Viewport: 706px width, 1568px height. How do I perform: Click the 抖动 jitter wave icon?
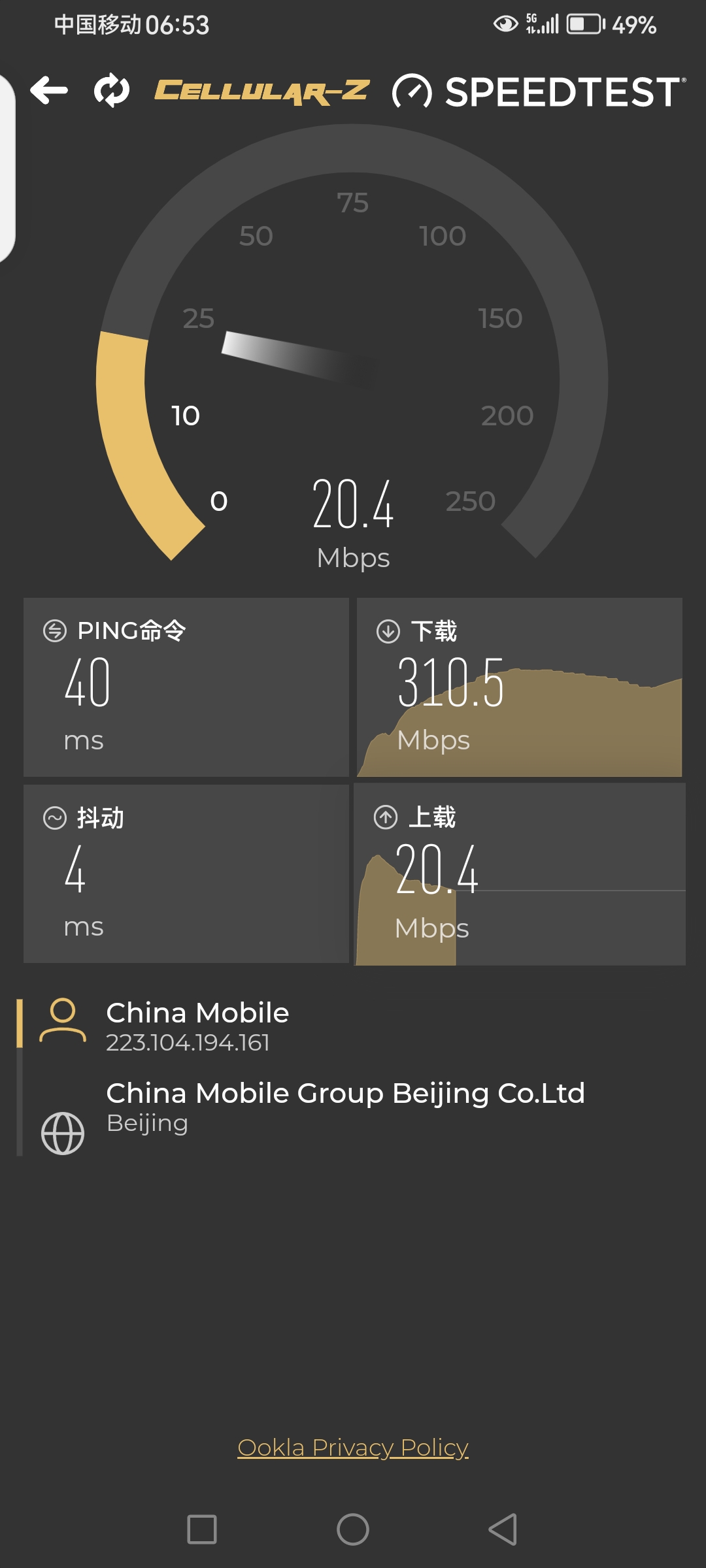click(x=55, y=817)
